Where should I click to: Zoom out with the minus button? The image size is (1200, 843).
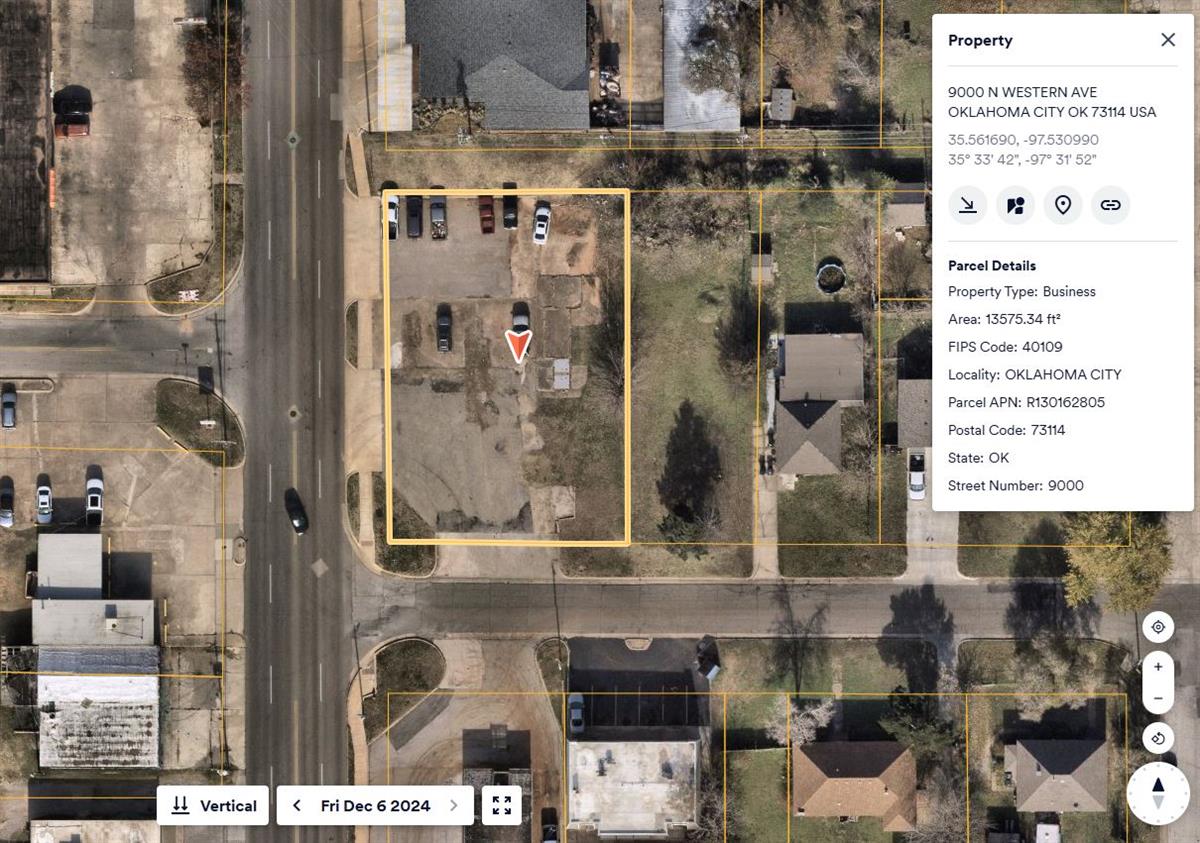click(x=1158, y=697)
